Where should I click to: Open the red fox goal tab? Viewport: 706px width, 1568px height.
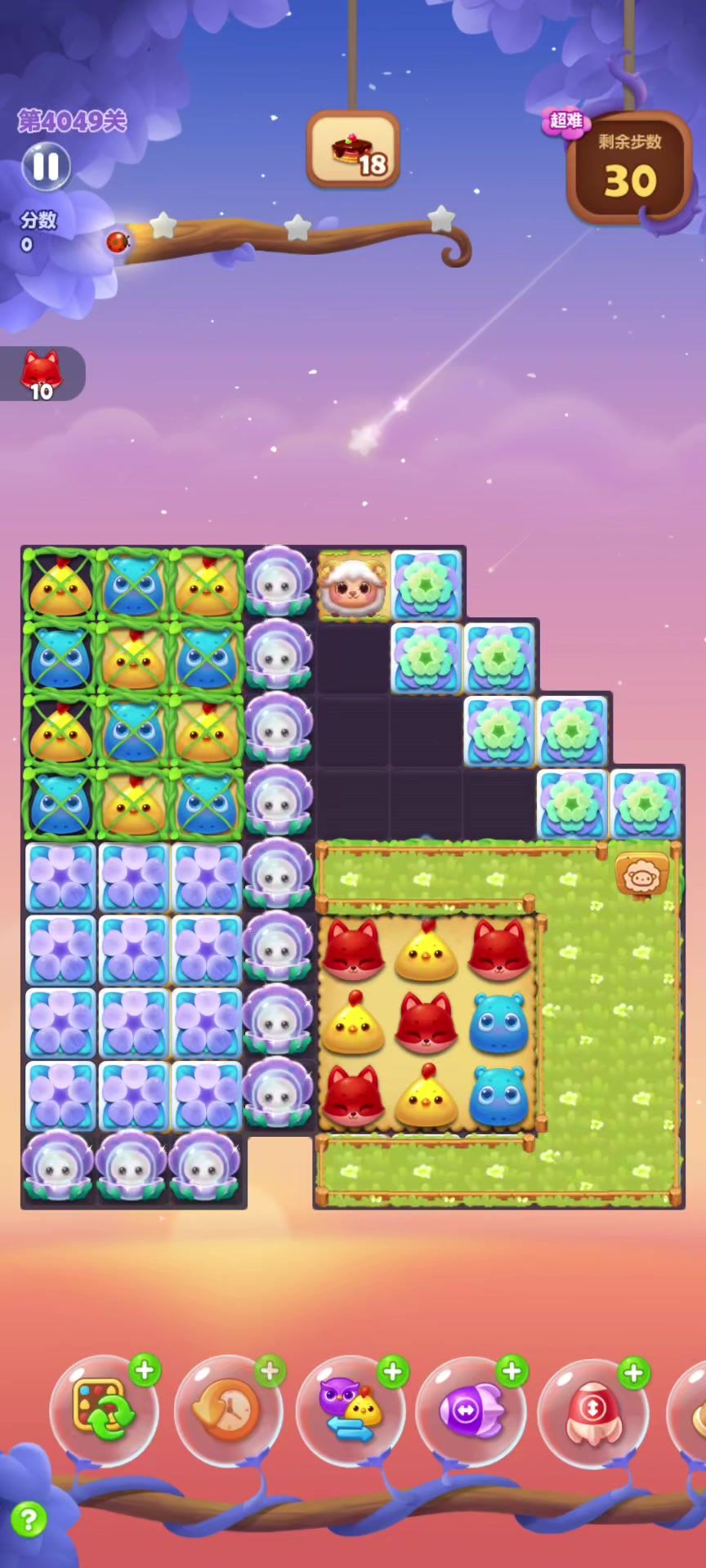pos(42,375)
